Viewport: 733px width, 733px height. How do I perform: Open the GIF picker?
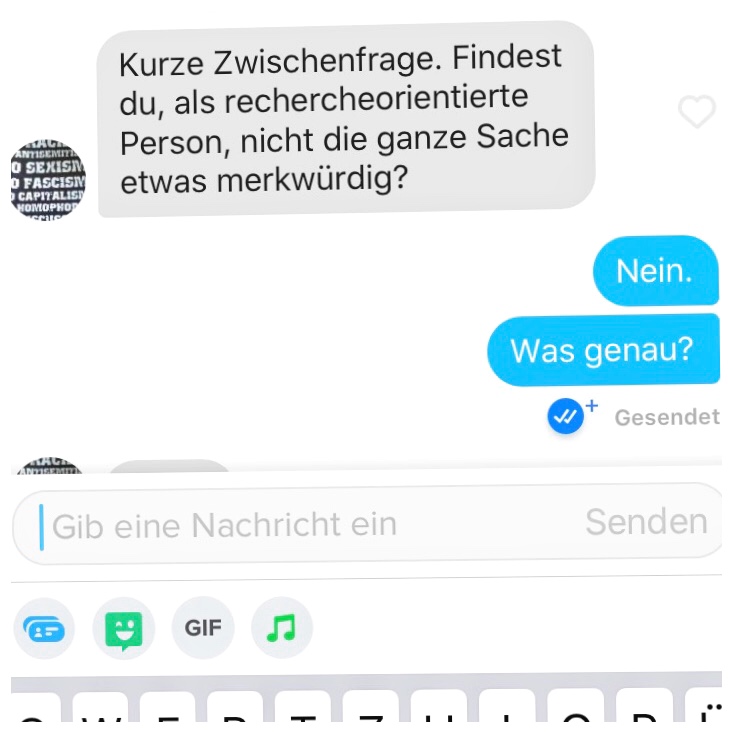click(x=203, y=628)
